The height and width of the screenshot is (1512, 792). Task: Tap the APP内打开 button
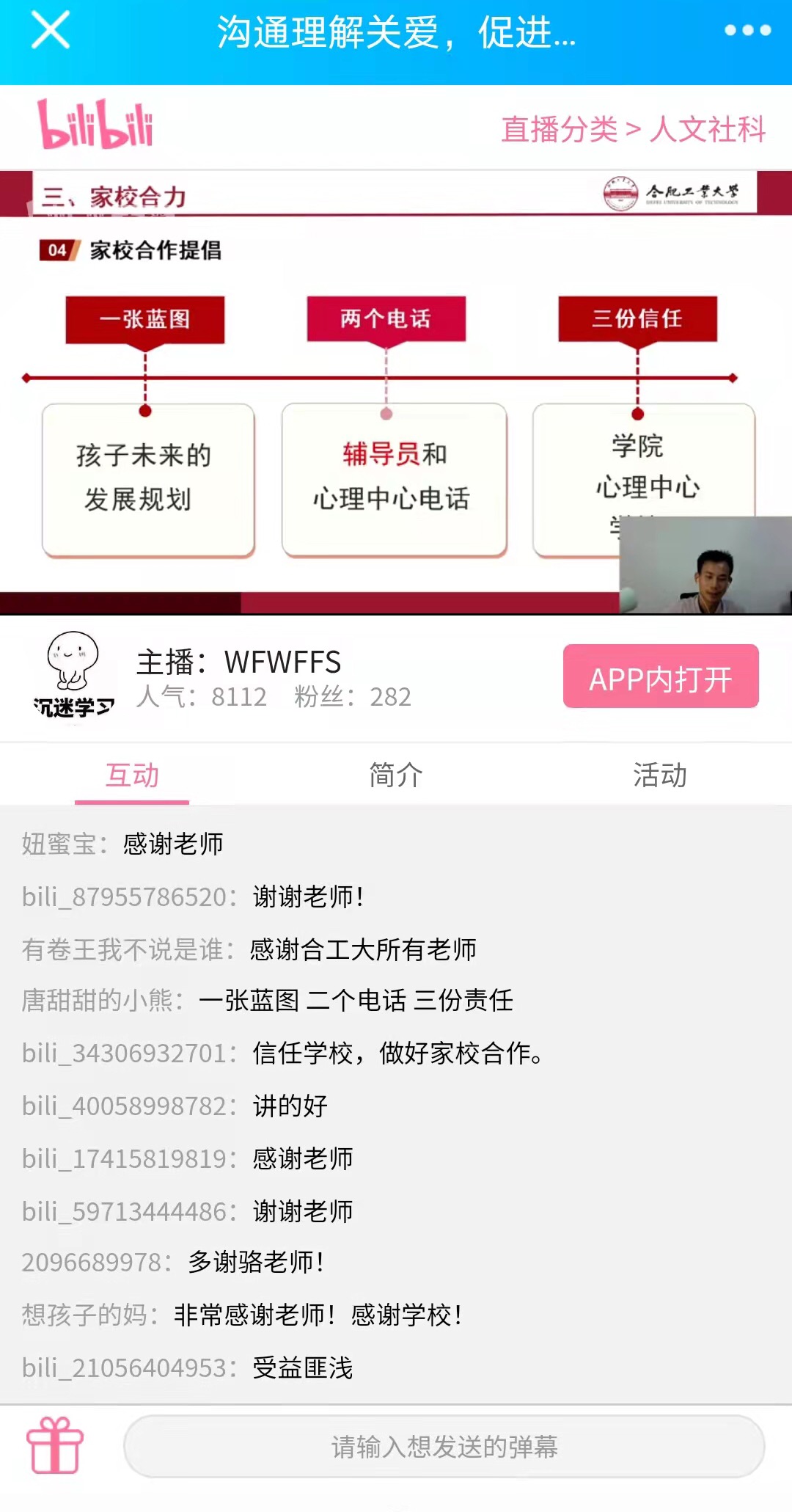click(660, 676)
